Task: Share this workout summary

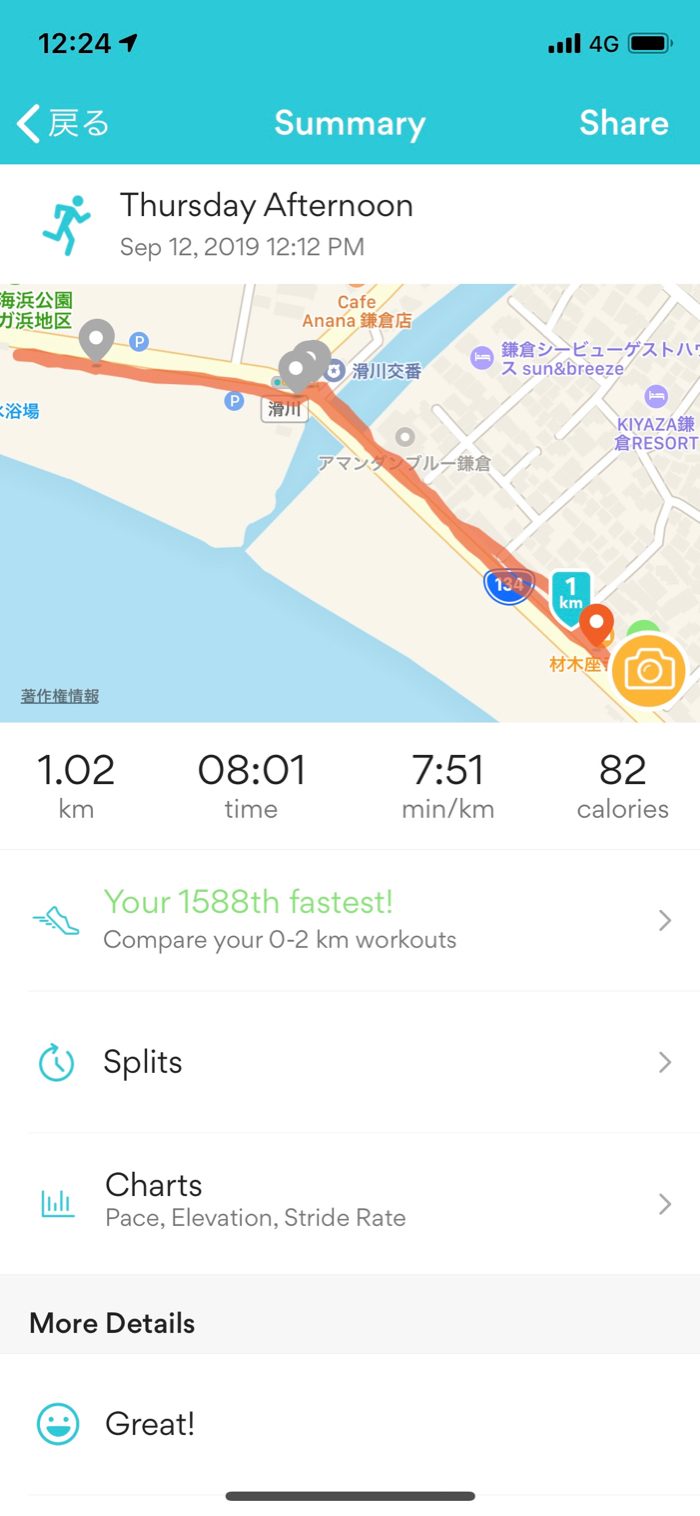Action: click(x=623, y=124)
